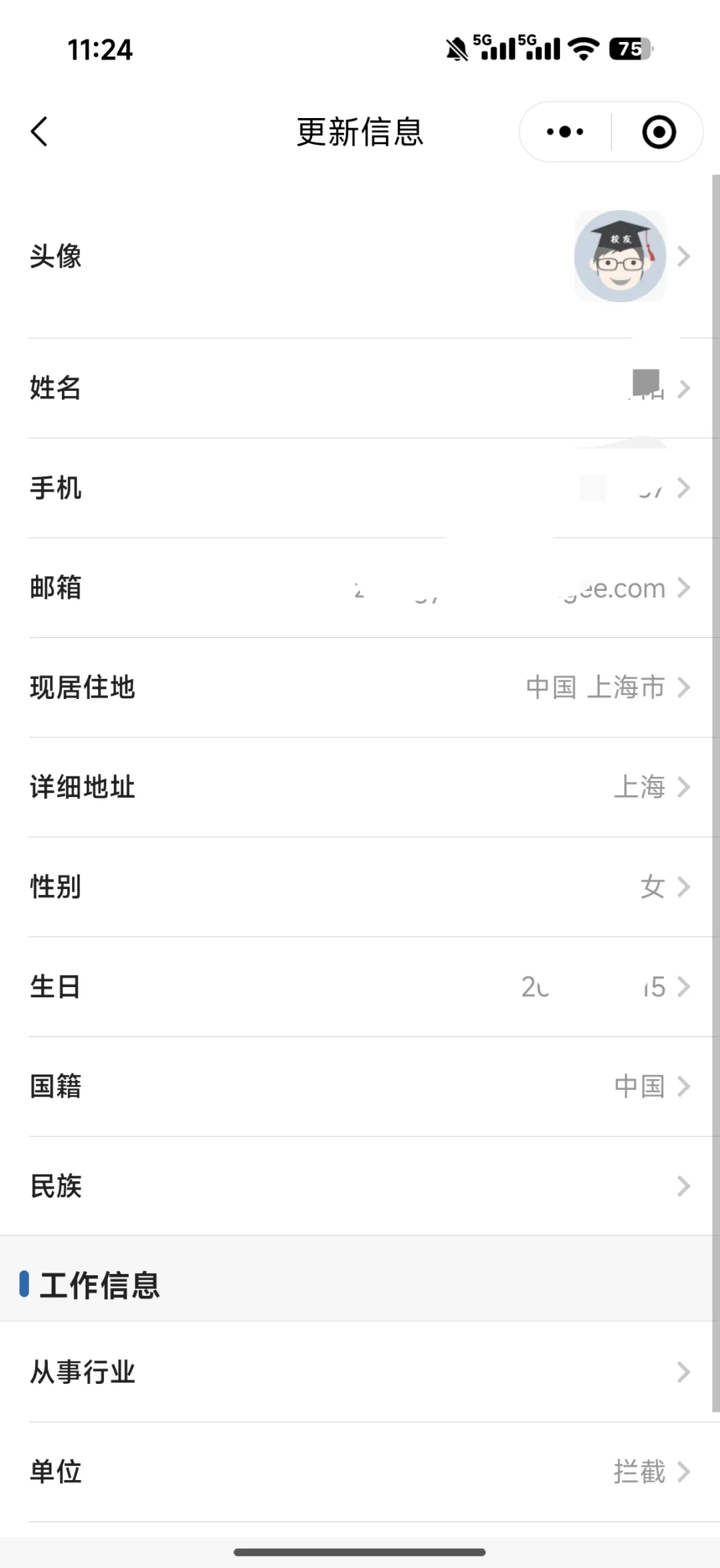
Task: Edit the 手机 phone number entry
Action: 360,488
